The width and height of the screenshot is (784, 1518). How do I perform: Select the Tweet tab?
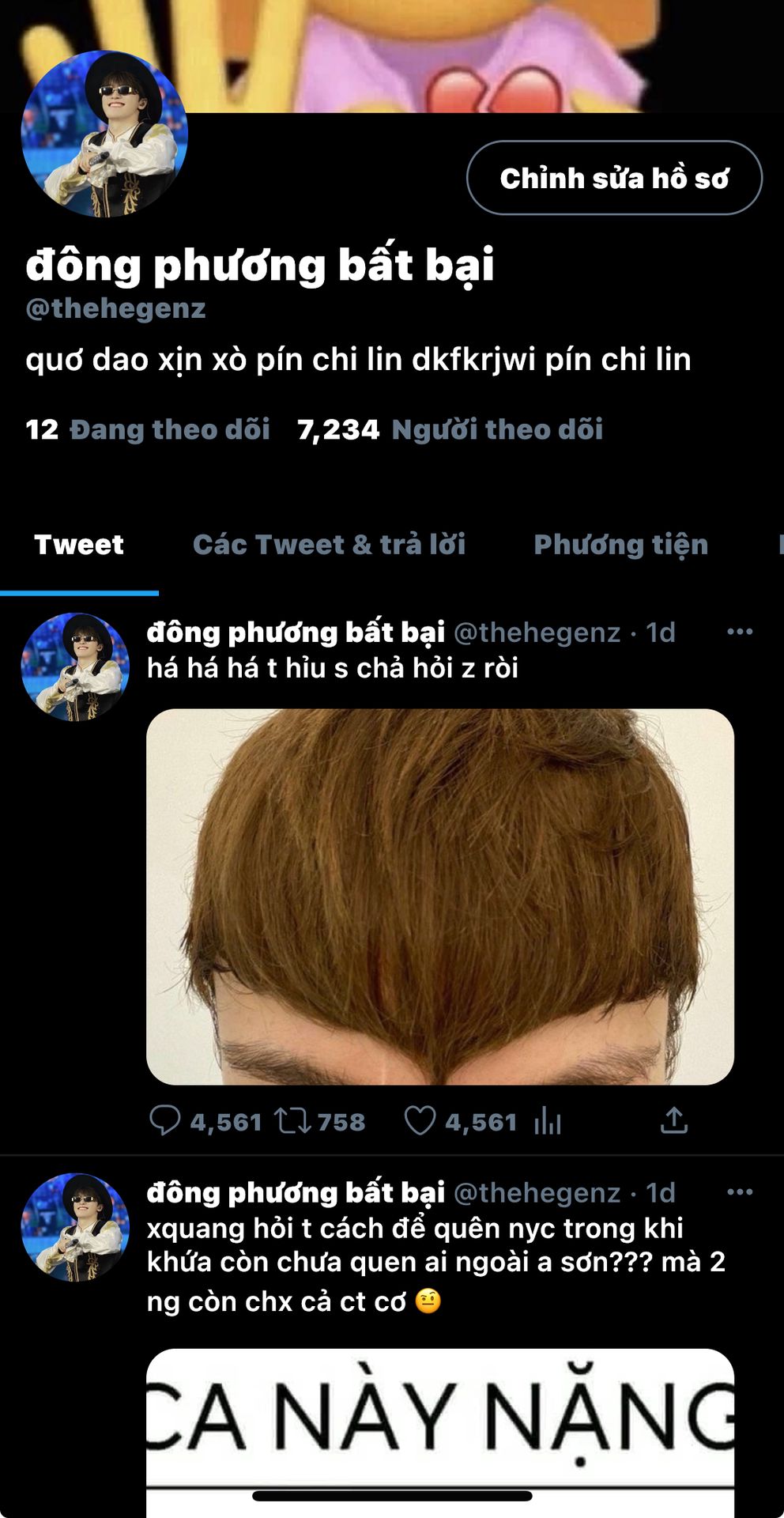coord(79,545)
